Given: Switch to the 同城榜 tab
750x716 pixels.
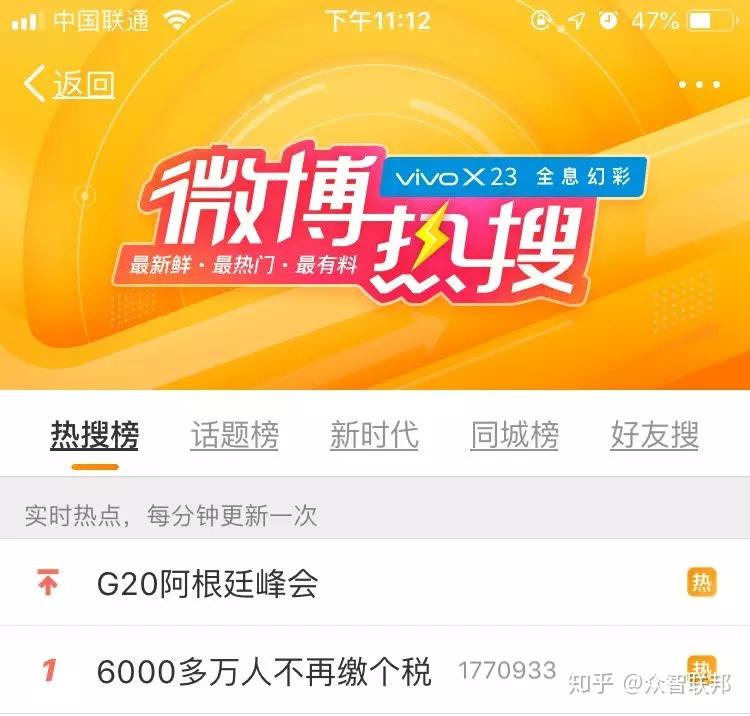Looking at the screenshot, I should [x=514, y=436].
